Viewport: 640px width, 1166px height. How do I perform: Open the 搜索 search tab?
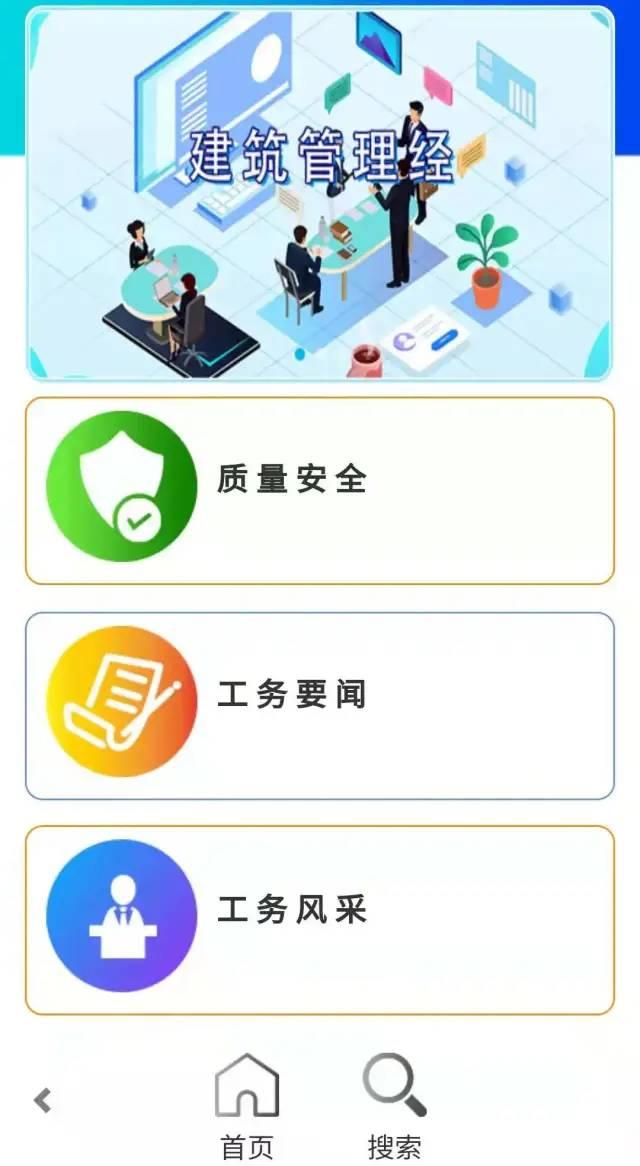point(394,1105)
